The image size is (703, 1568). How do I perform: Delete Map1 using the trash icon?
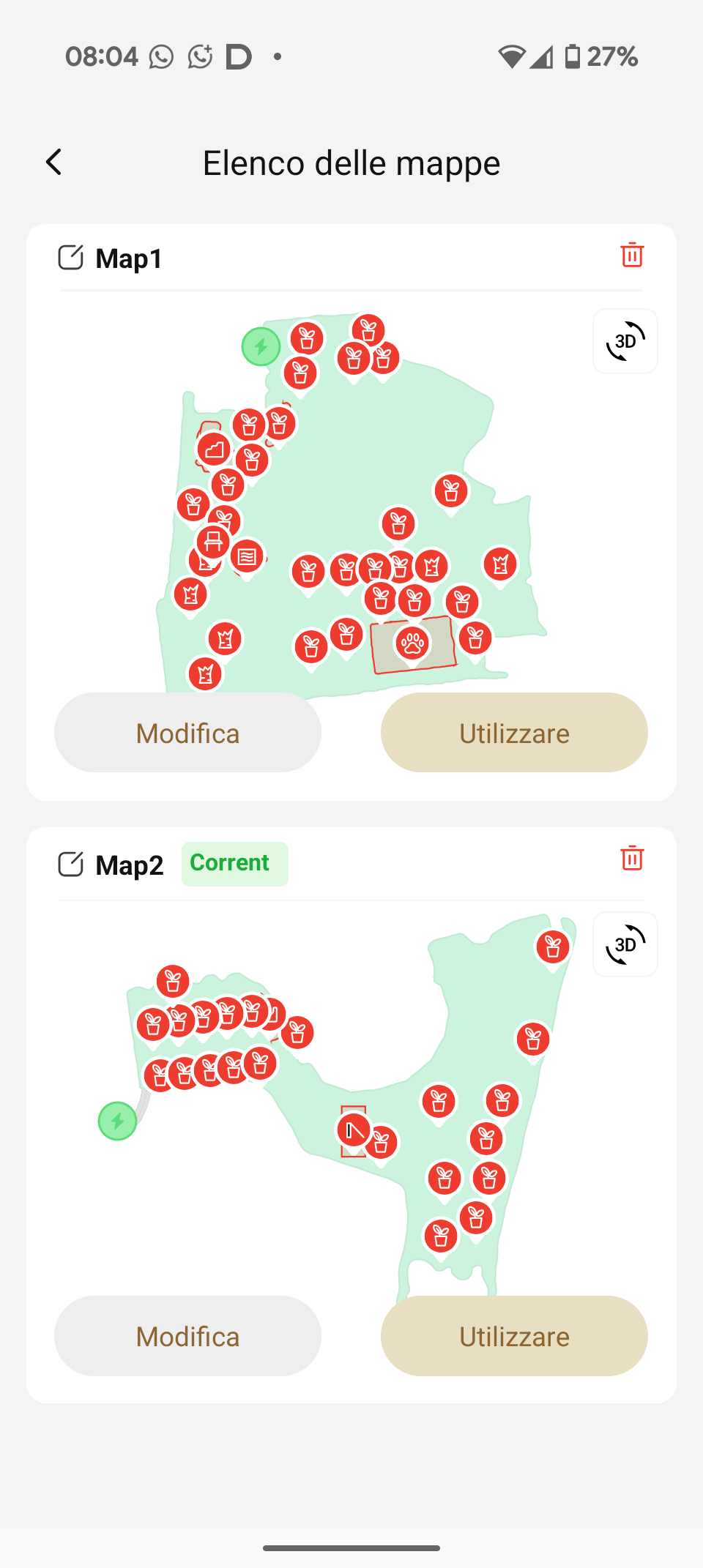(631, 255)
